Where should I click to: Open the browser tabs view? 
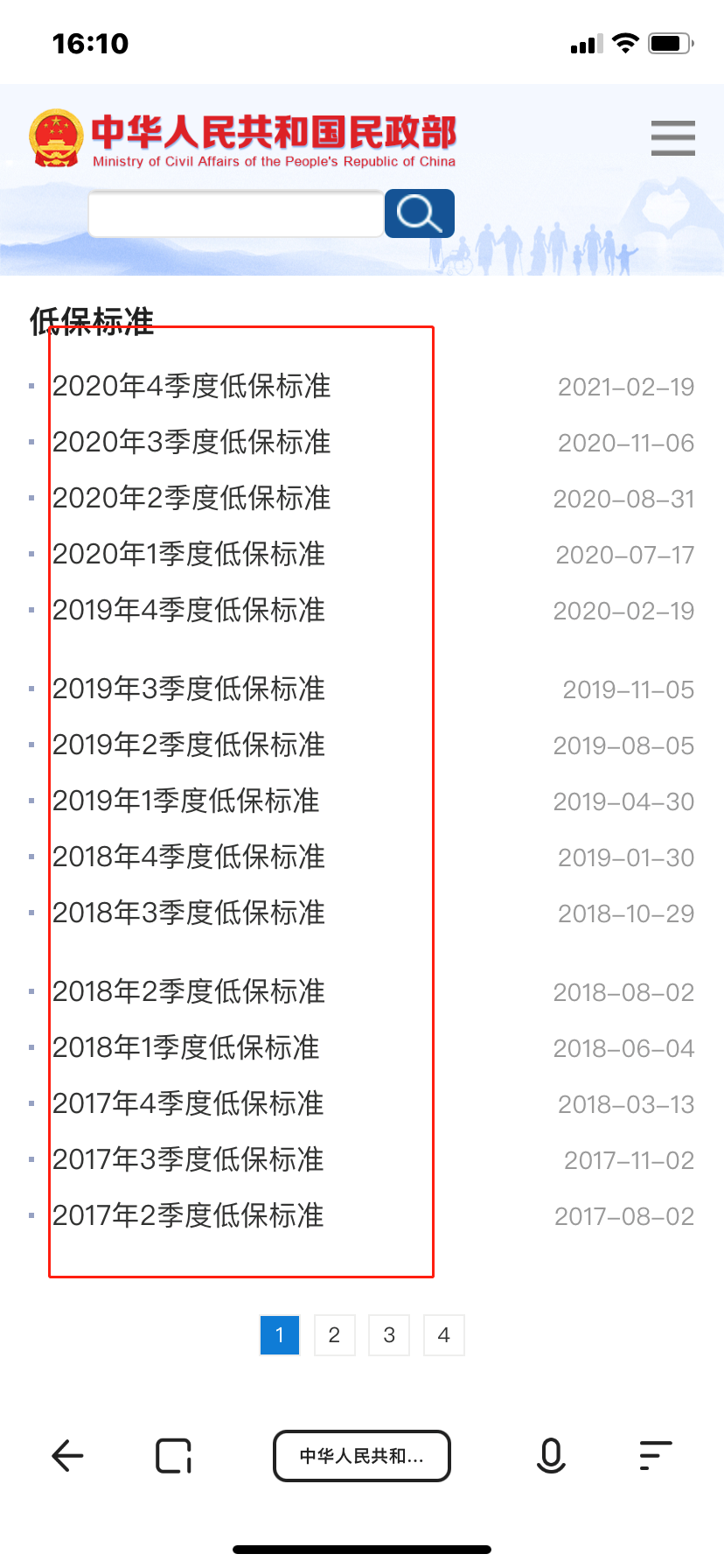174,1456
